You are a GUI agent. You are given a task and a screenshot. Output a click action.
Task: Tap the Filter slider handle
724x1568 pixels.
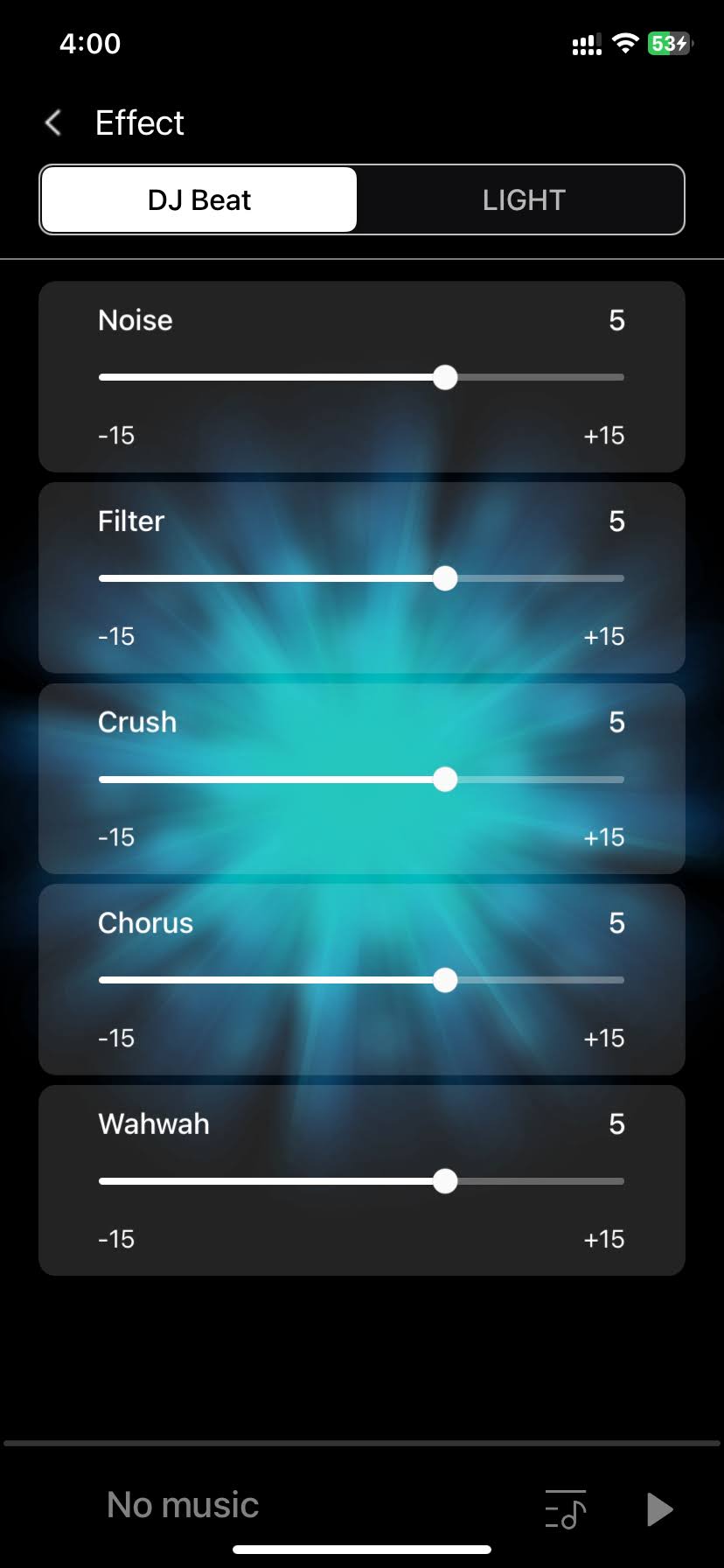point(445,578)
